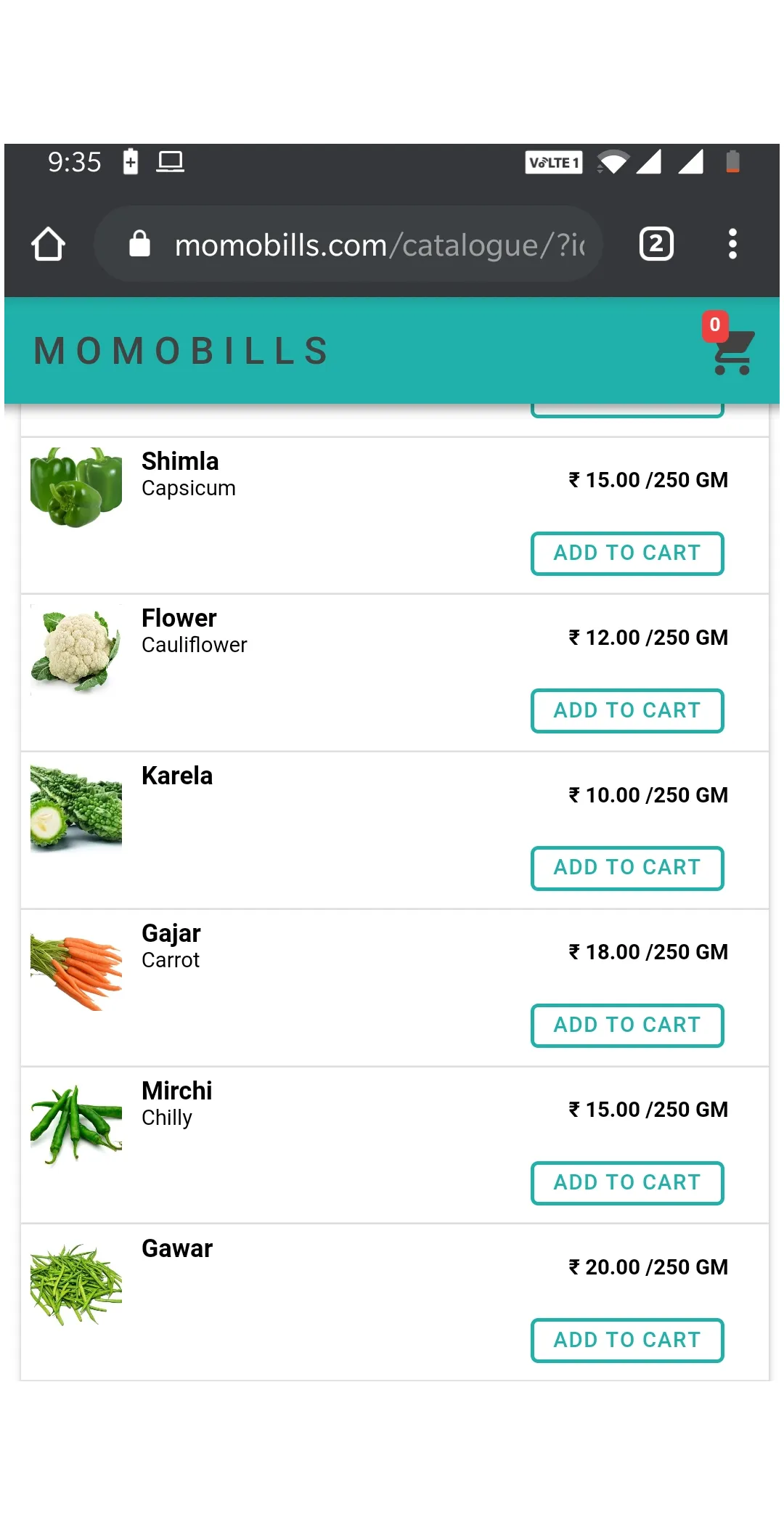Tap the Karela vegetable image

coord(75,808)
